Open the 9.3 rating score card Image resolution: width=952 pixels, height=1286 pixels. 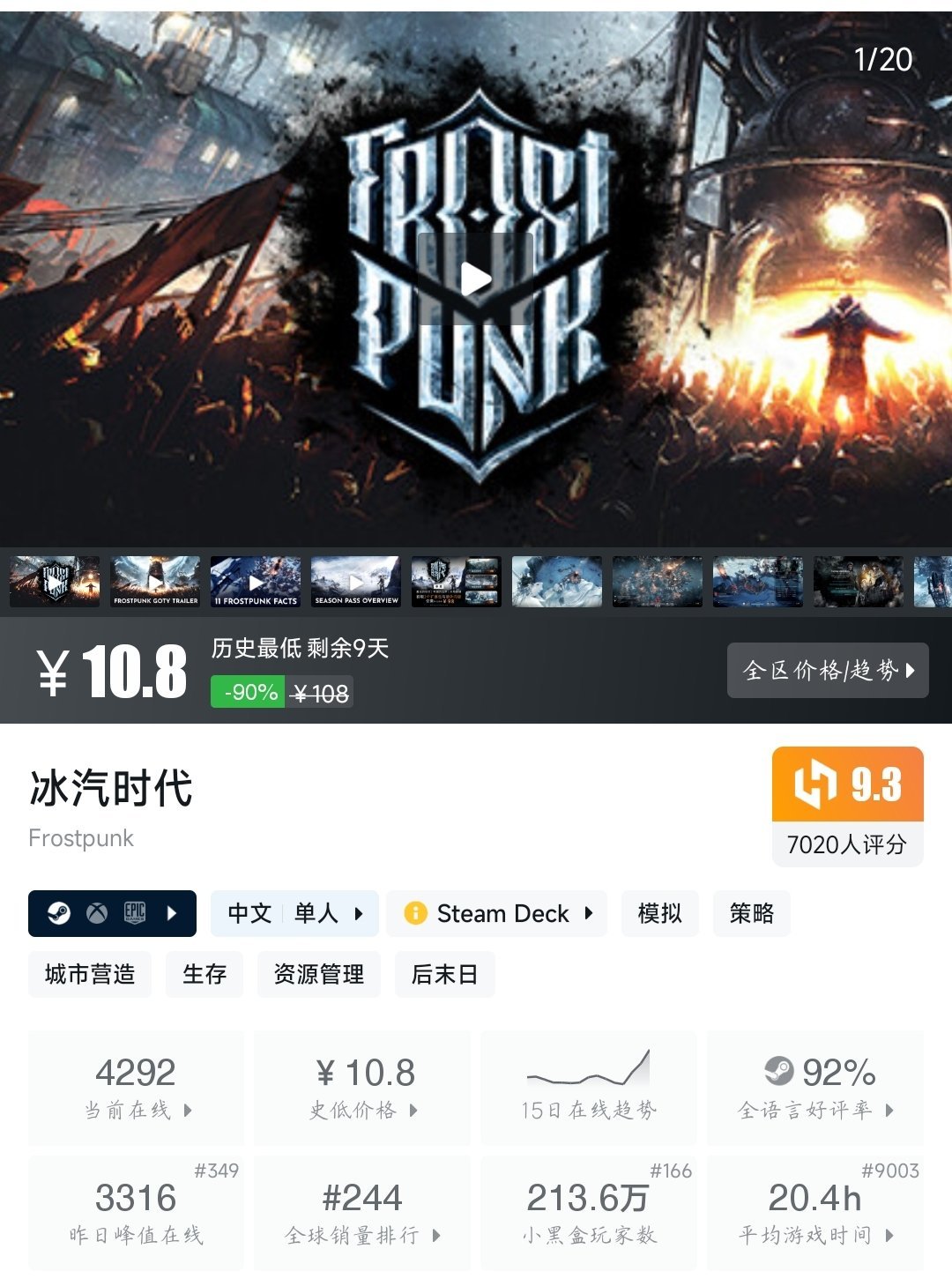coord(847,807)
